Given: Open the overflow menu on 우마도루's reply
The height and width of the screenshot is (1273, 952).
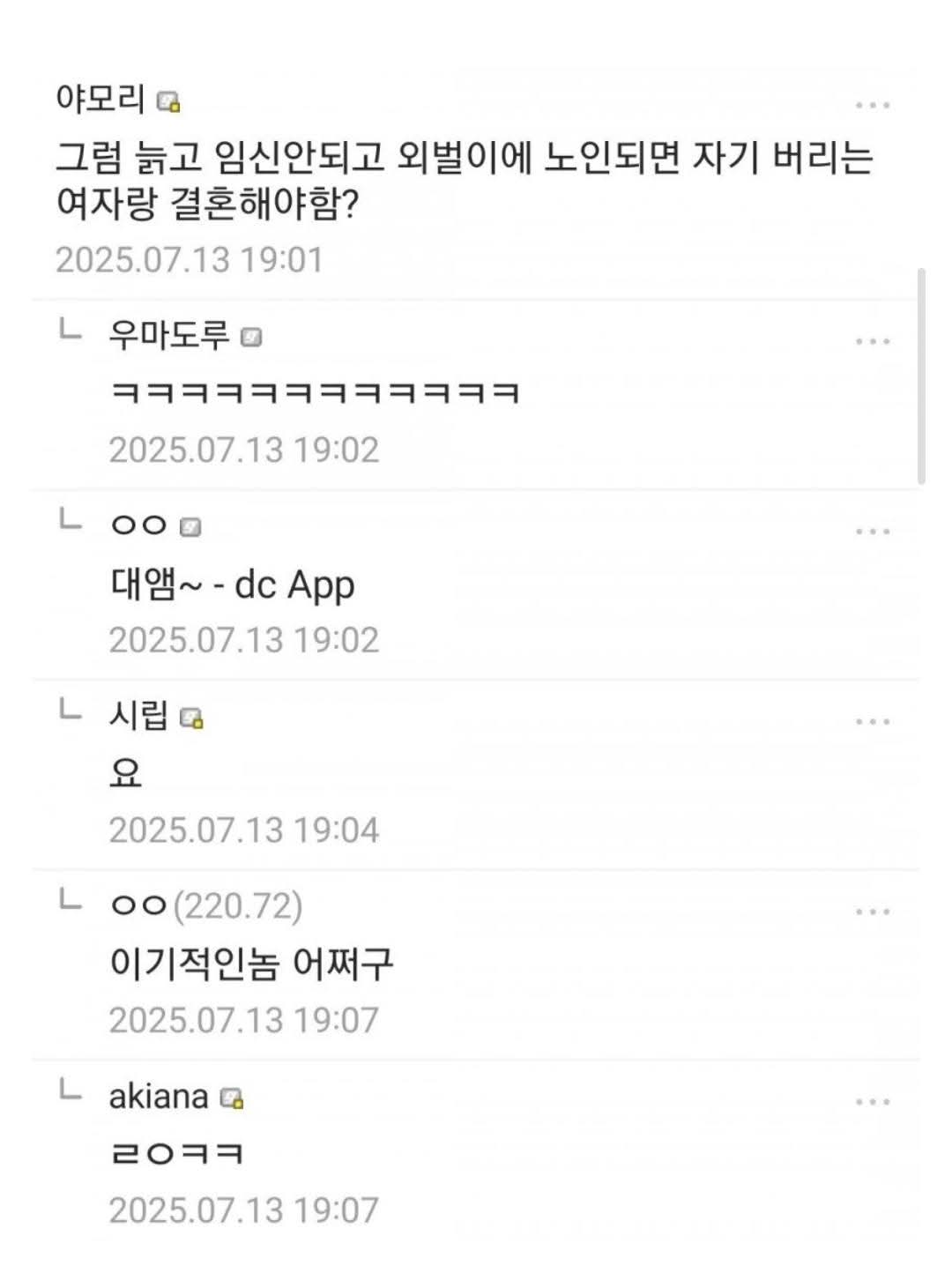Looking at the screenshot, I should (872, 342).
